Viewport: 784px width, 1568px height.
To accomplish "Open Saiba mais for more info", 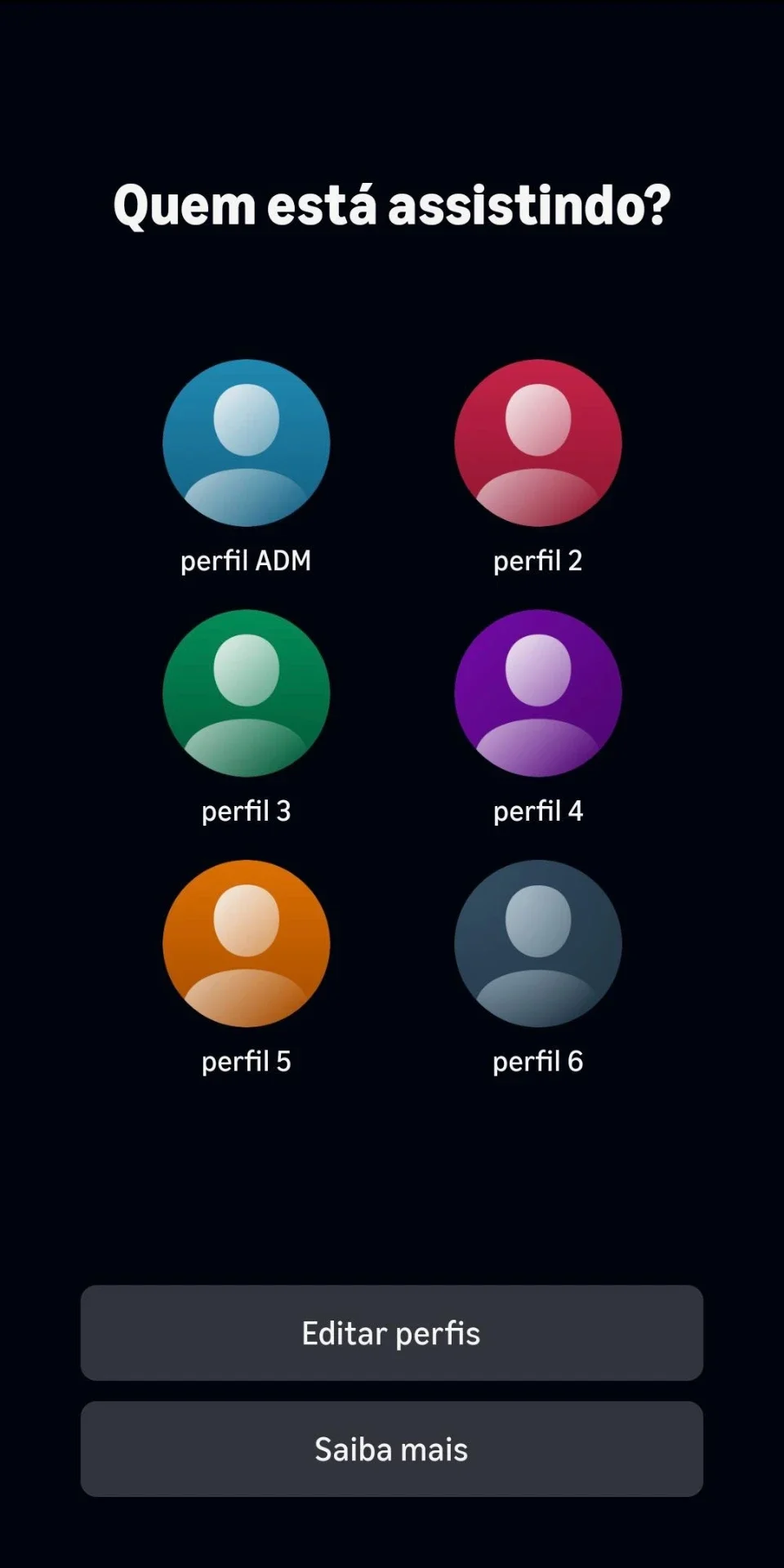I will coord(391,1449).
